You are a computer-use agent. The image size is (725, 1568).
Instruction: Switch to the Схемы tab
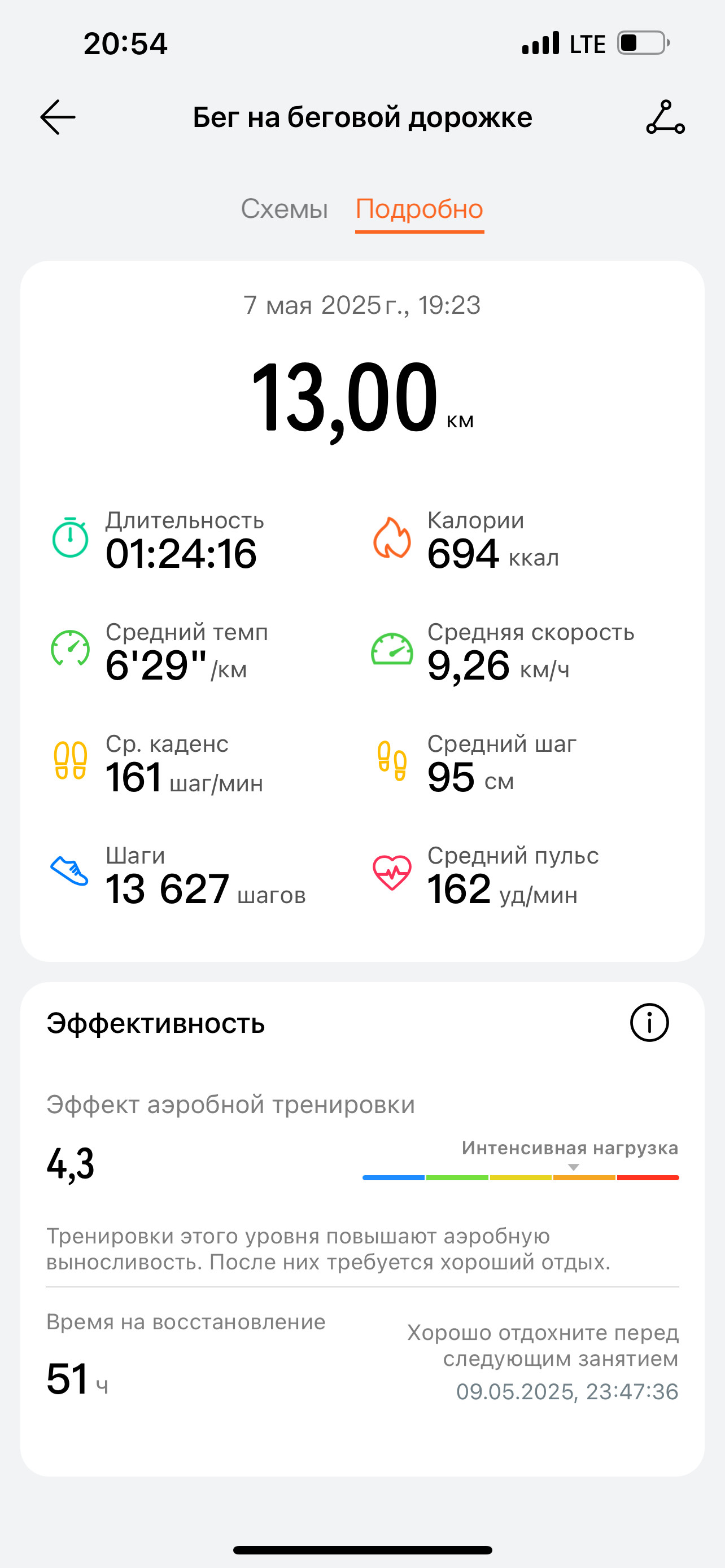(x=284, y=209)
